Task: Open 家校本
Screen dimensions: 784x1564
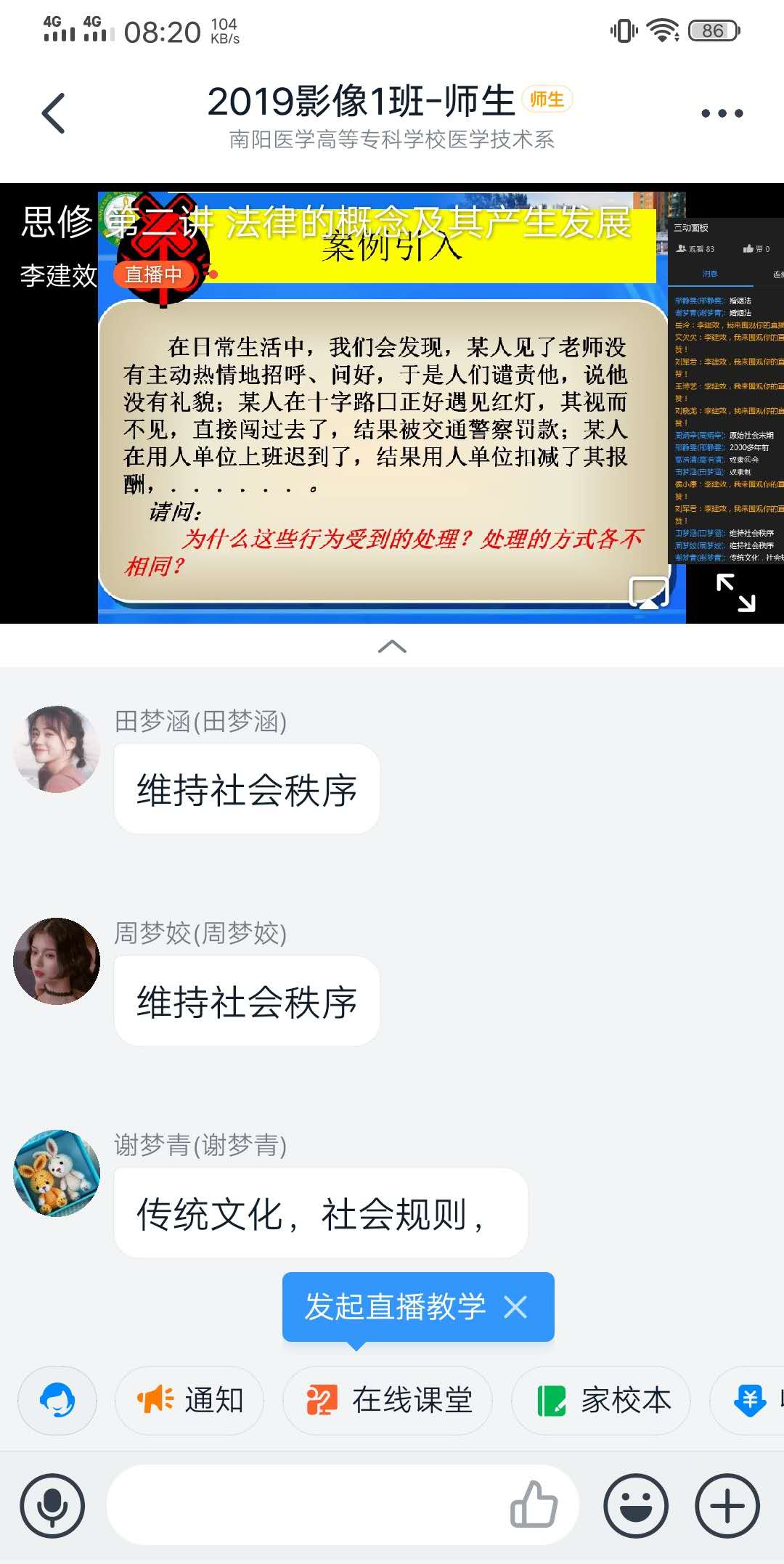Action: 601,1400
